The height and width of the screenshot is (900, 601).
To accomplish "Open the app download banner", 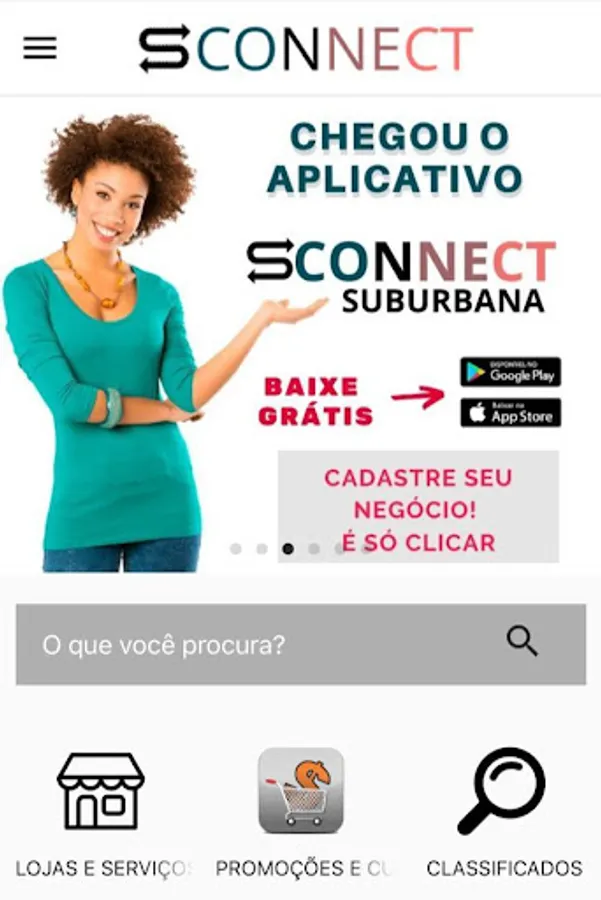I will (301, 336).
